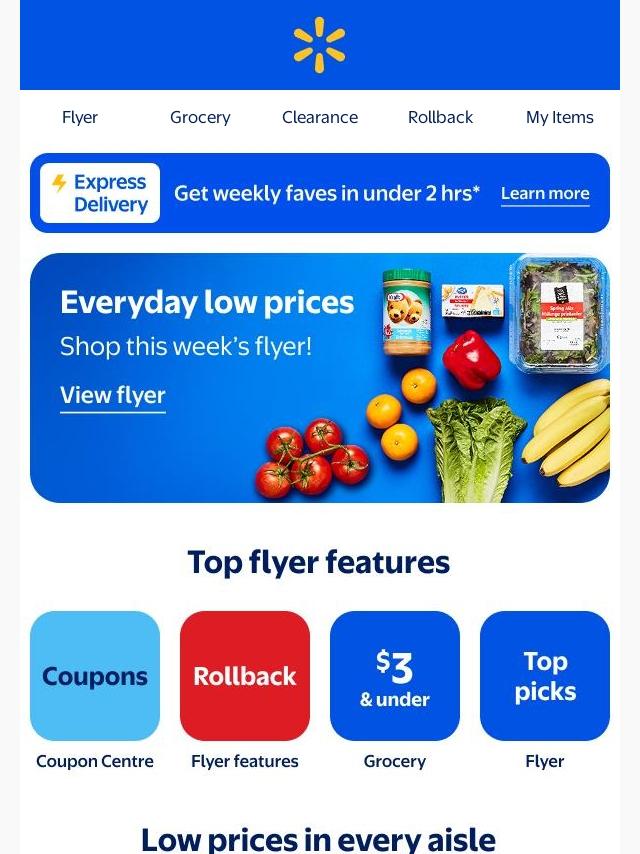Select the $3 & under Grocery tile
The image size is (640, 854).
pos(395,676)
